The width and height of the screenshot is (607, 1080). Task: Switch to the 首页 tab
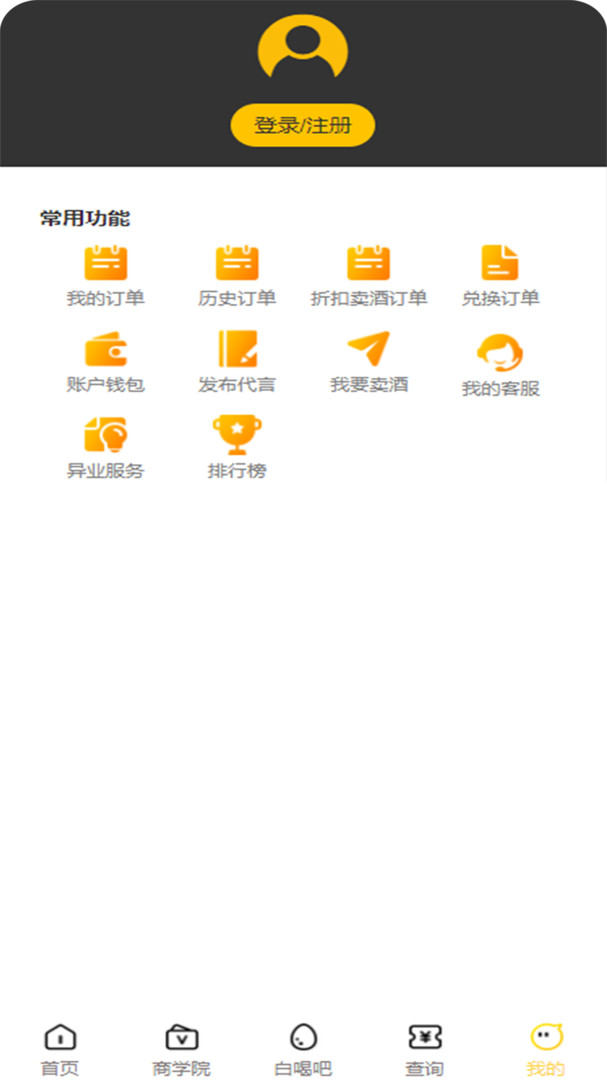pos(61,1050)
